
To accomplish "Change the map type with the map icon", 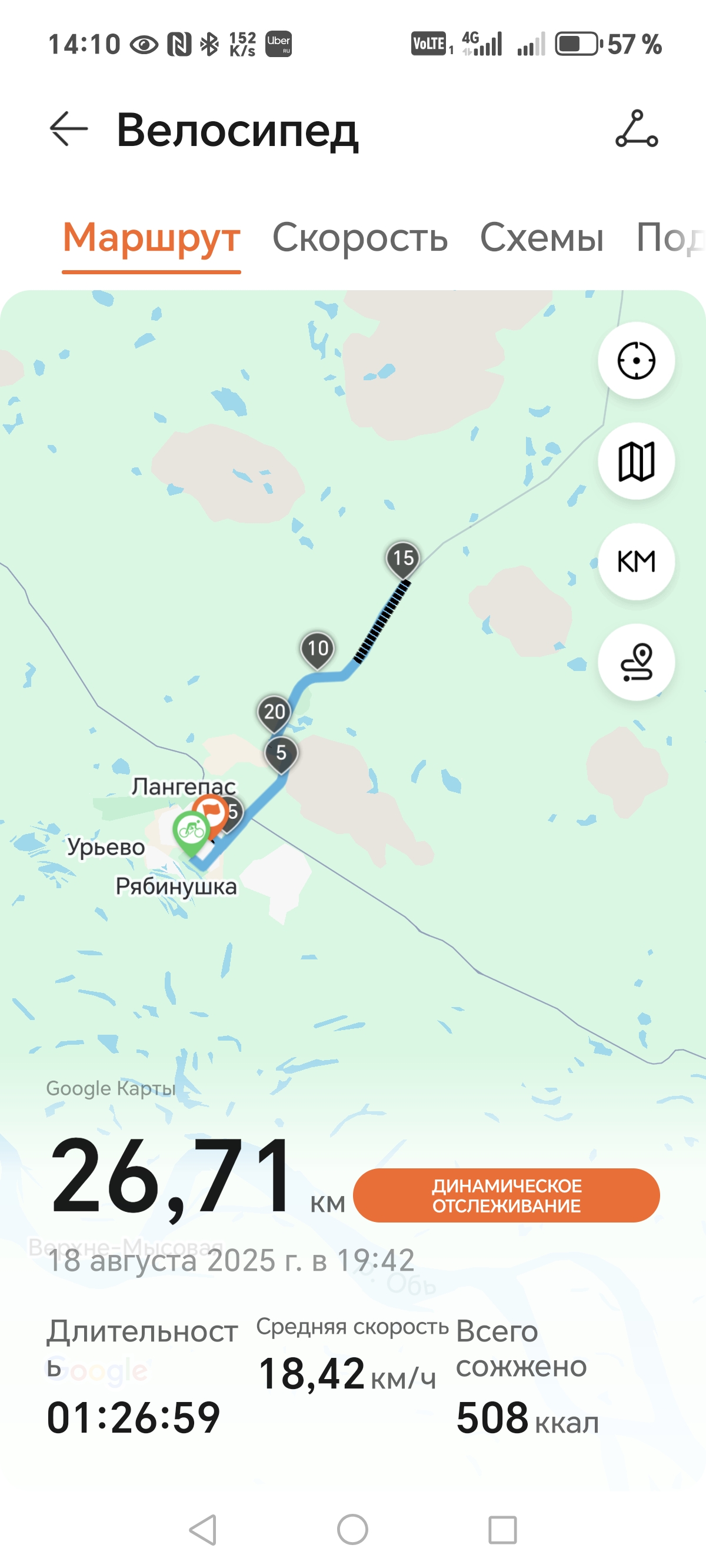I will click(x=636, y=461).
